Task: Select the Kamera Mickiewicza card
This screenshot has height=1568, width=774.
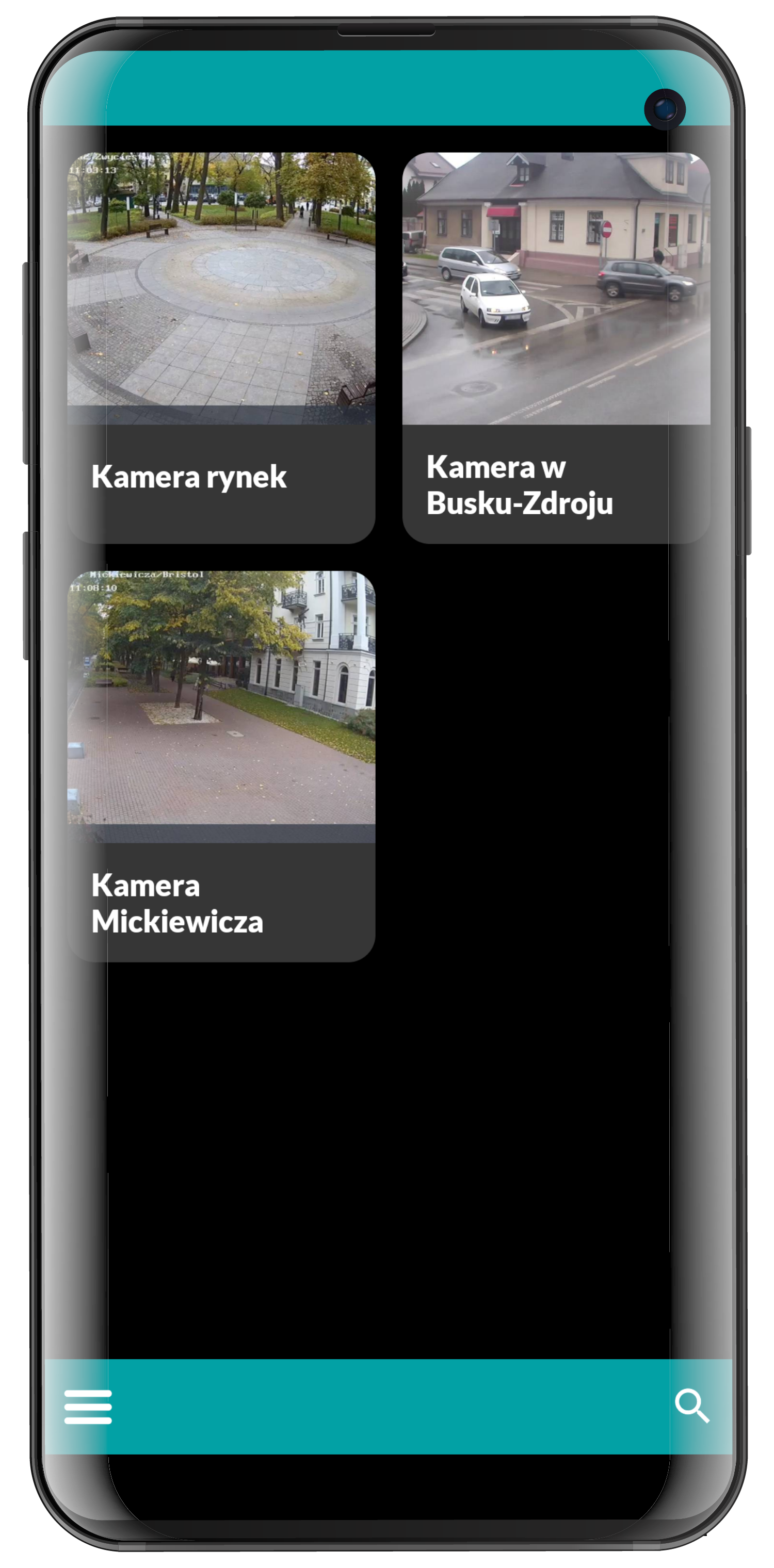Action: pyautogui.click(x=221, y=766)
